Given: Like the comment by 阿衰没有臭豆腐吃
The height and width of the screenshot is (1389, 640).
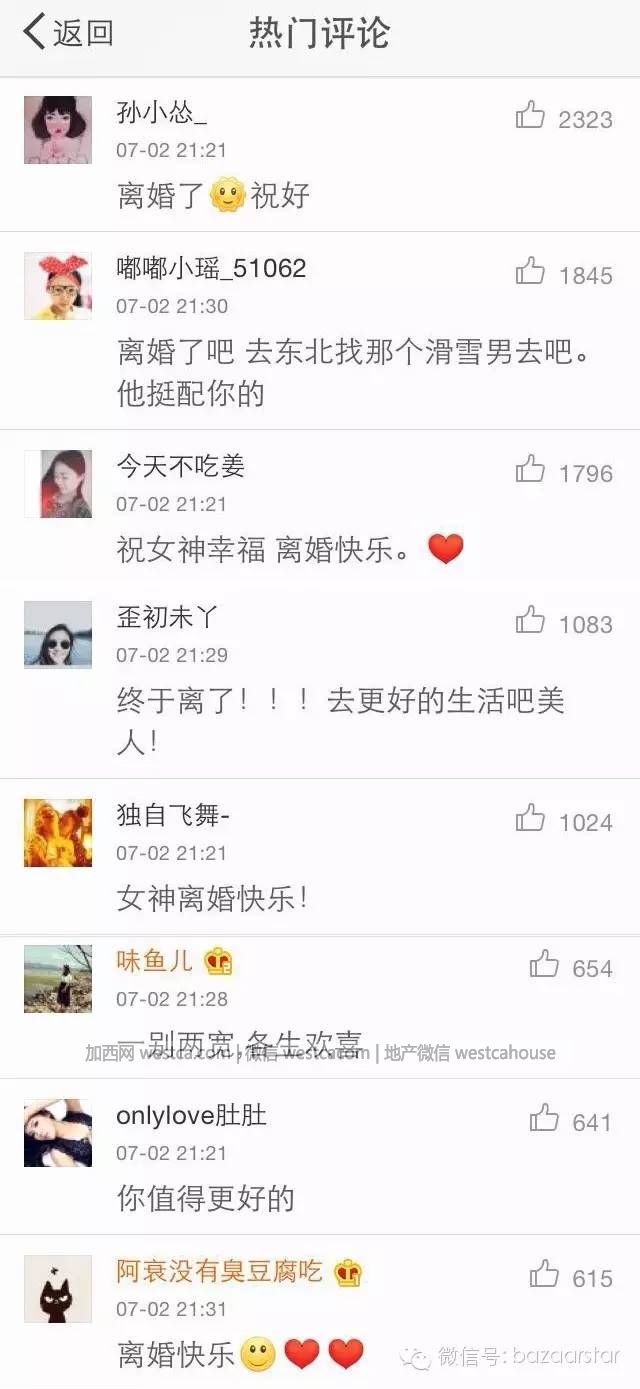Looking at the screenshot, I should click(545, 1277).
